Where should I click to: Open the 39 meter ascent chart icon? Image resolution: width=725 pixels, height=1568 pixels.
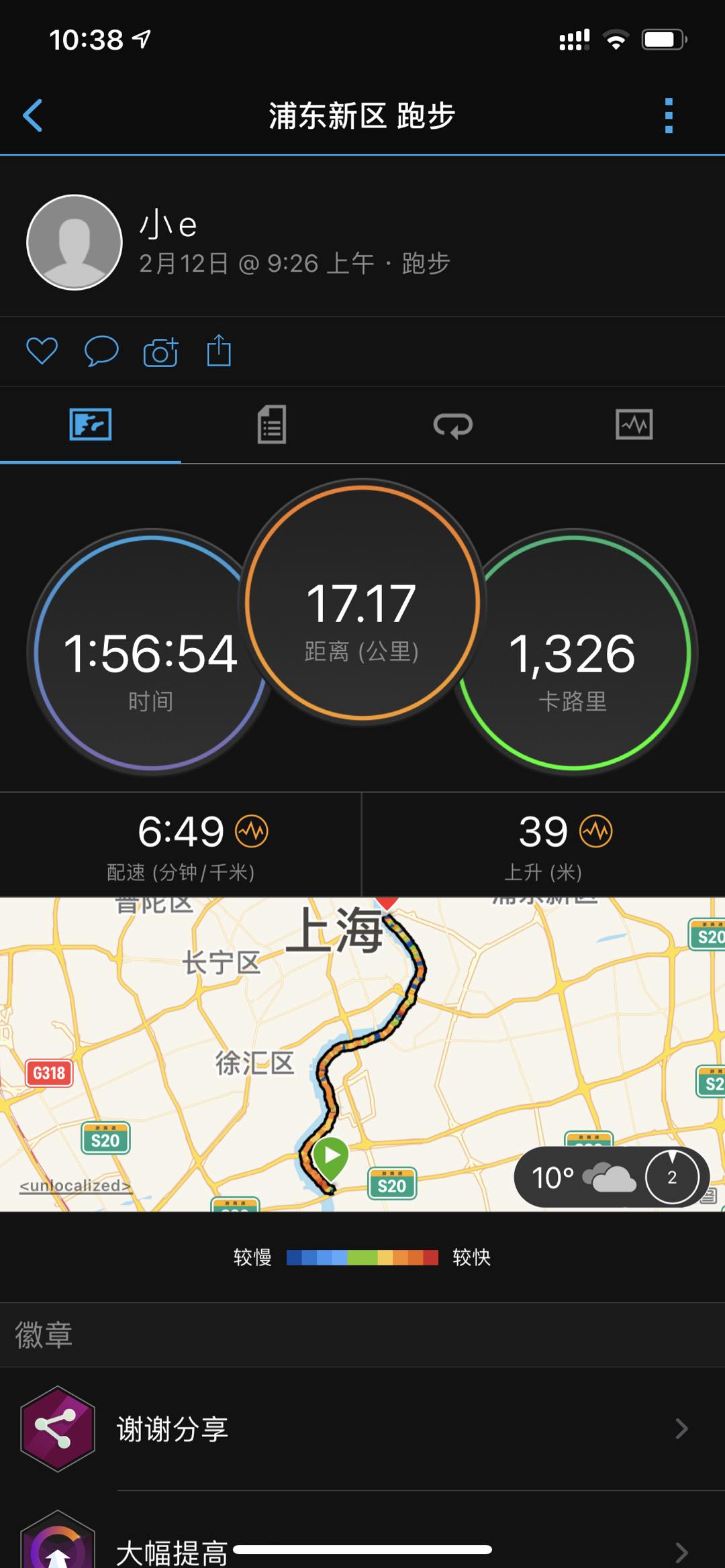tap(596, 831)
